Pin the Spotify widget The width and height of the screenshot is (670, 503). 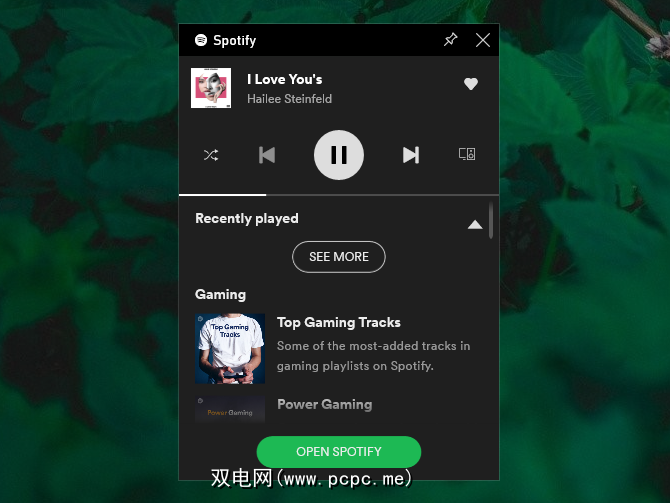[x=450, y=40]
